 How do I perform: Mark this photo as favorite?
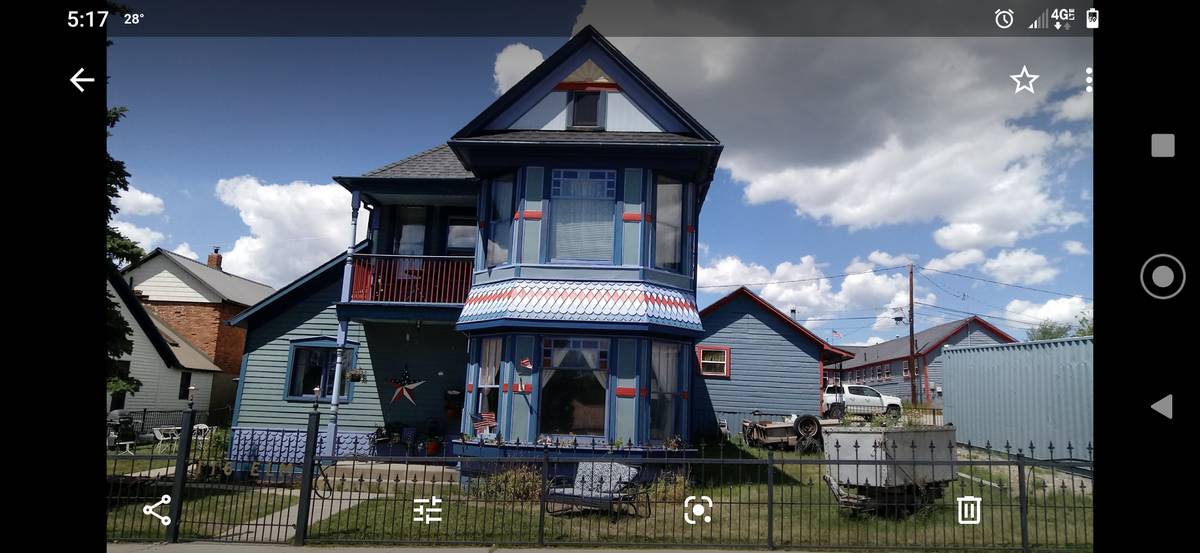point(1024,80)
